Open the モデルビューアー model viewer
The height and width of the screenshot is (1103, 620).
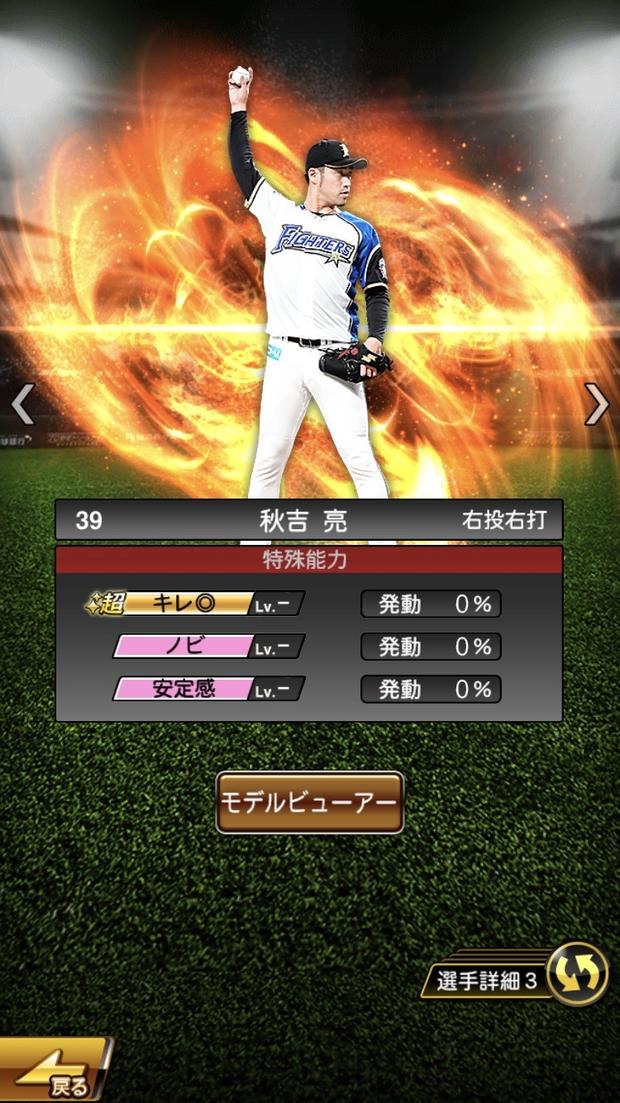[310, 802]
